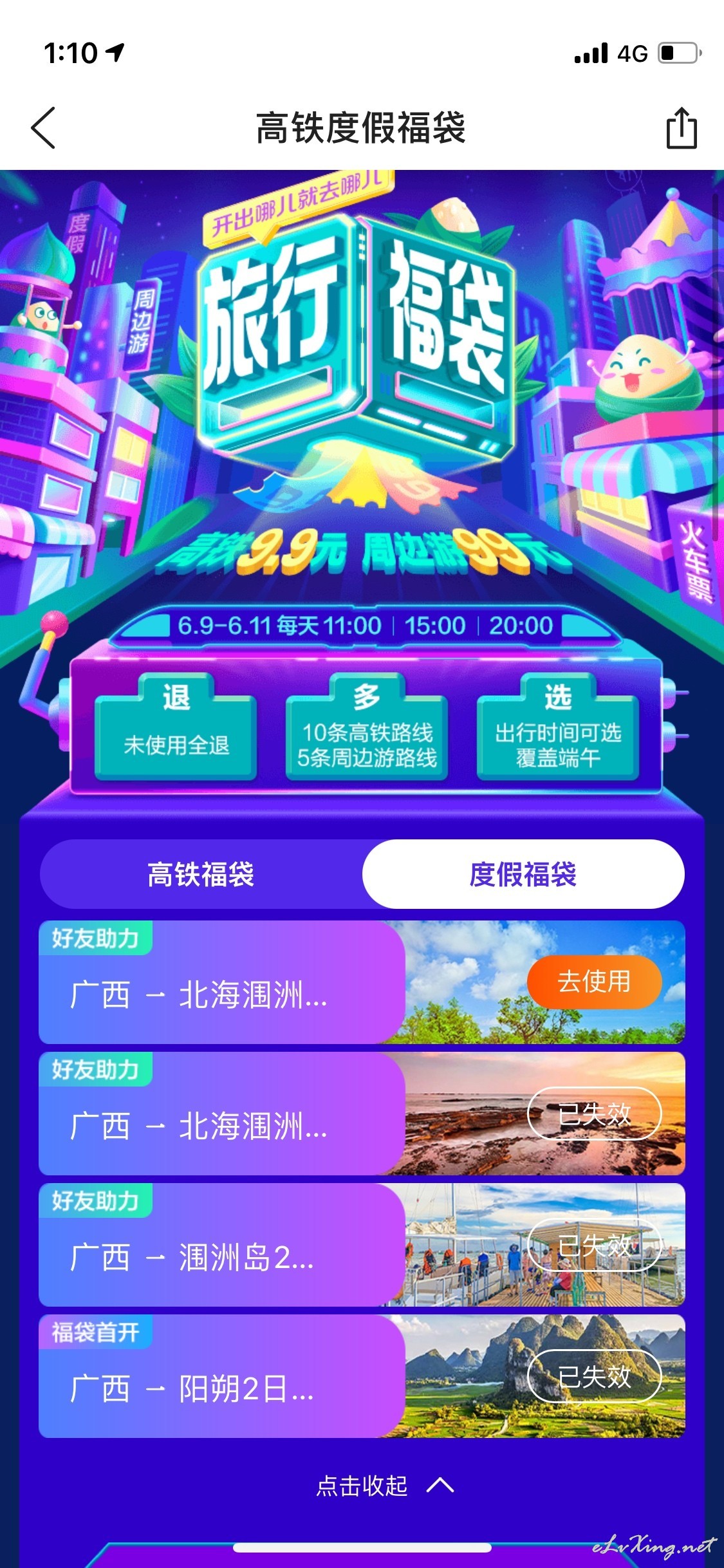Tap the orange 去使用 button
Image resolution: width=724 pixels, height=1568 pixels.
pyautogui.click(x=594, y=982)
